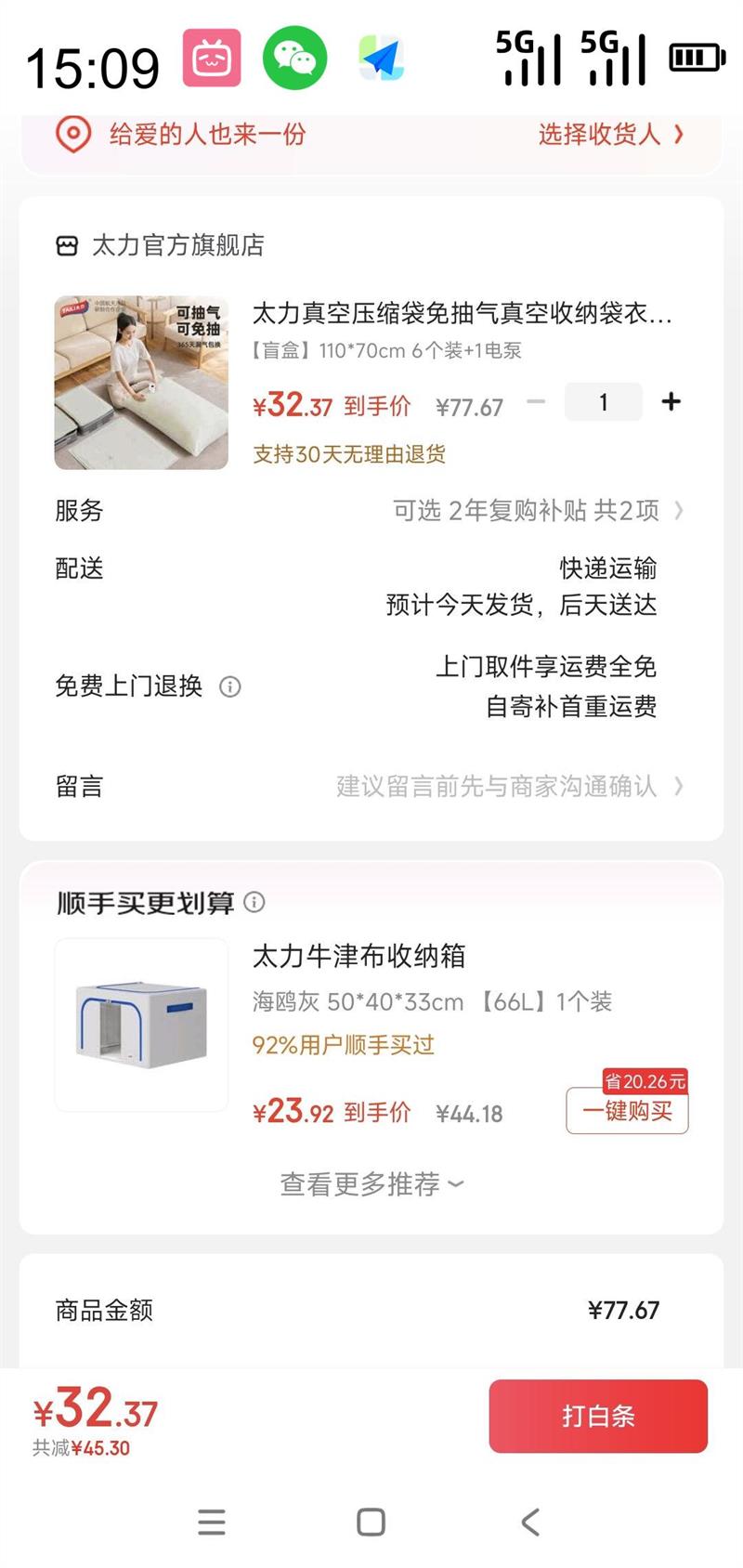Show info about 免费上门退换
This screenshot has height=1568, width=743.
tap(229, 686)
